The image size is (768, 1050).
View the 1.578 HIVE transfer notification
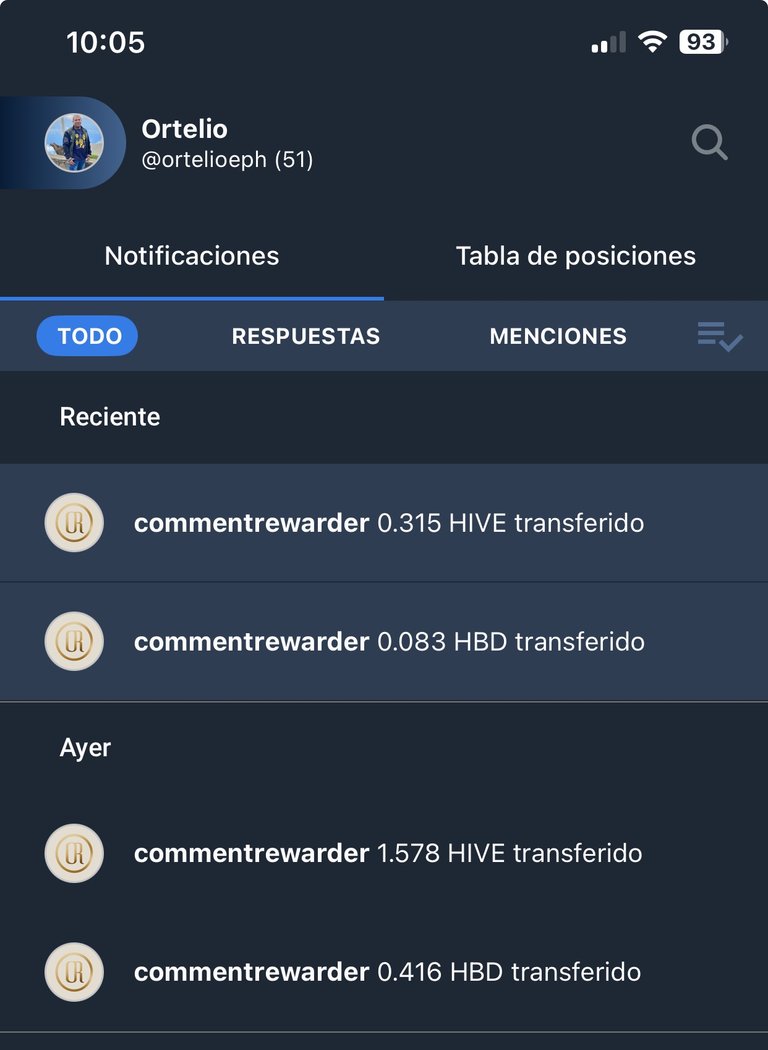tap(388, 853)
